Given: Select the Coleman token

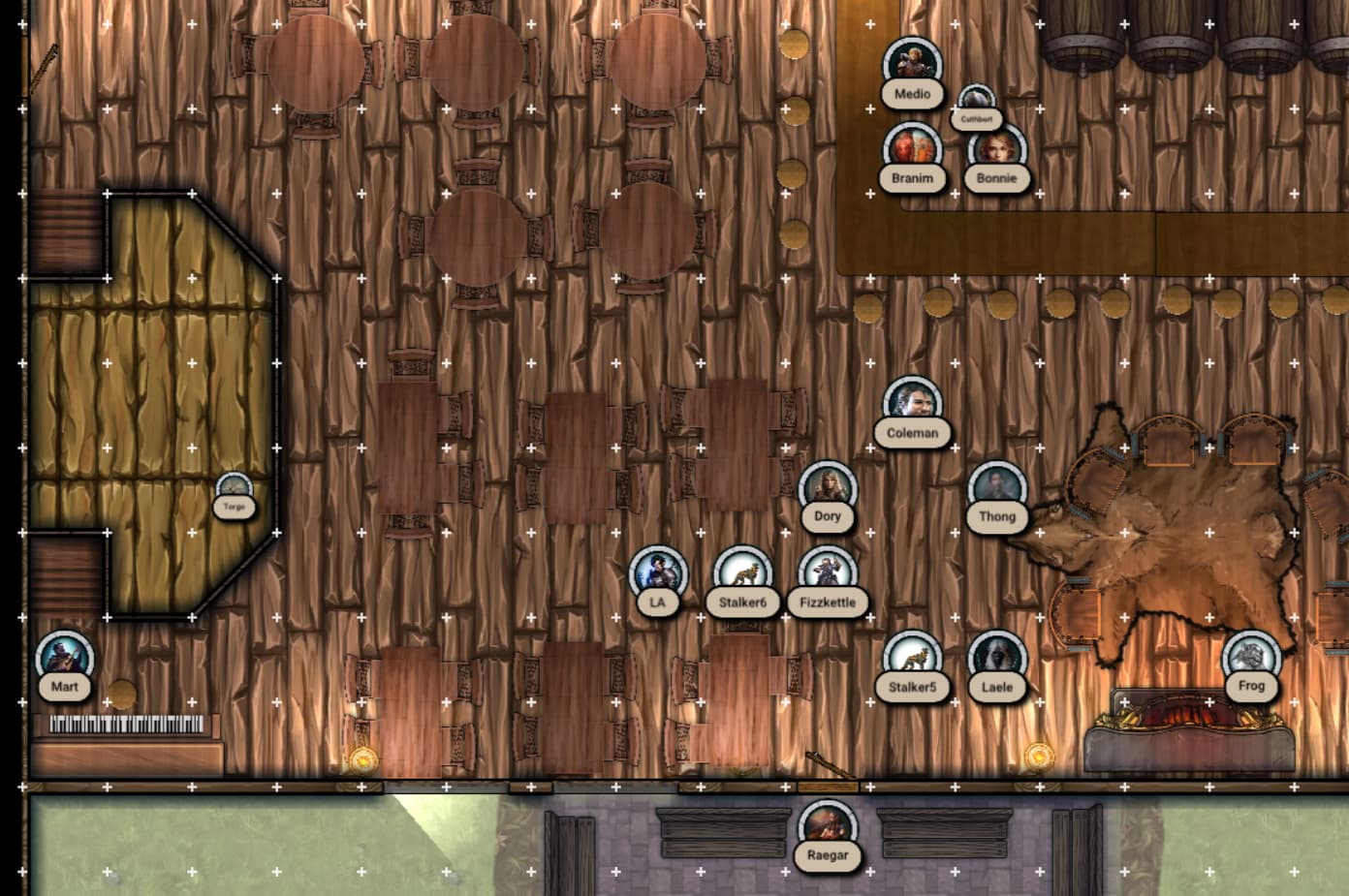Looking at the screenshot, I should [912, 405].
